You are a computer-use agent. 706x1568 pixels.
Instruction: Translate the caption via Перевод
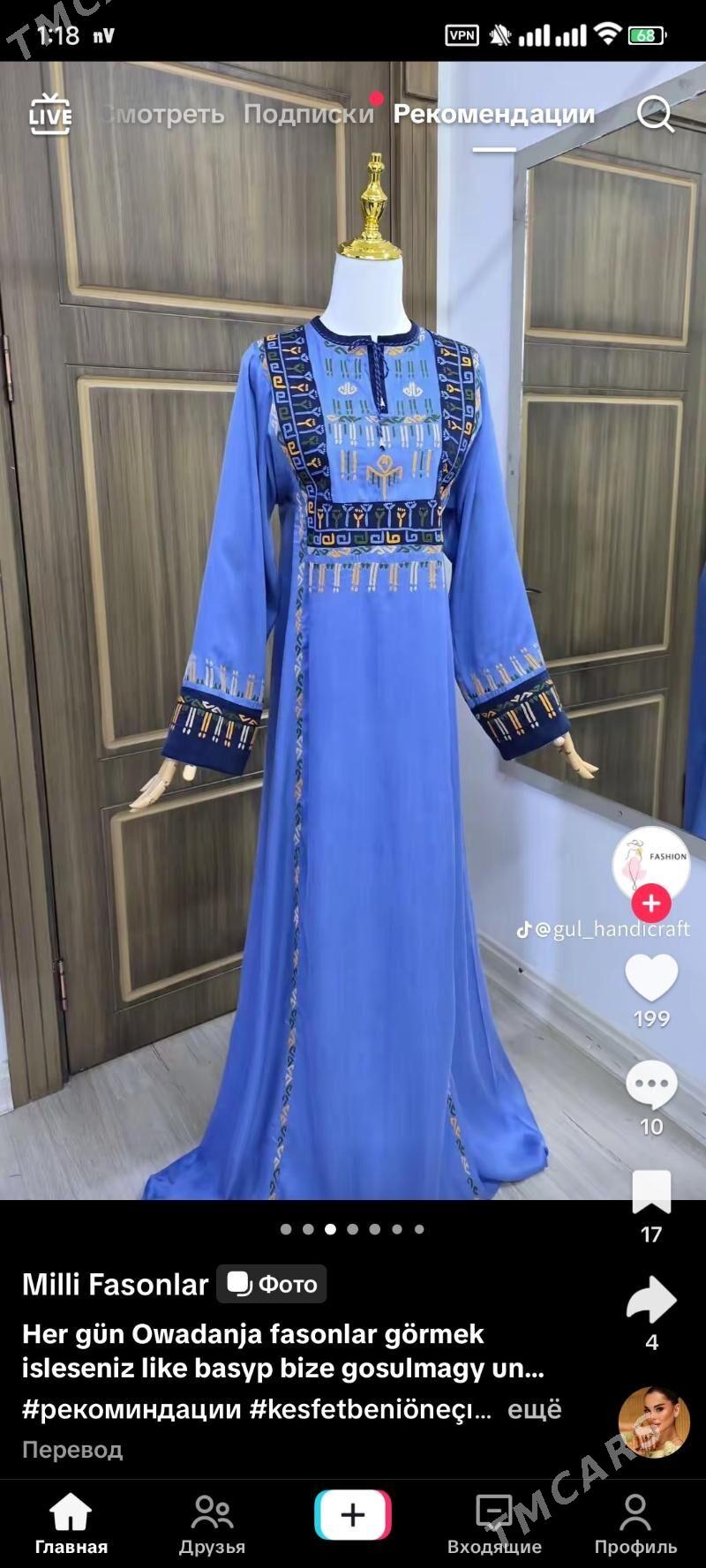pos(72,1450)
